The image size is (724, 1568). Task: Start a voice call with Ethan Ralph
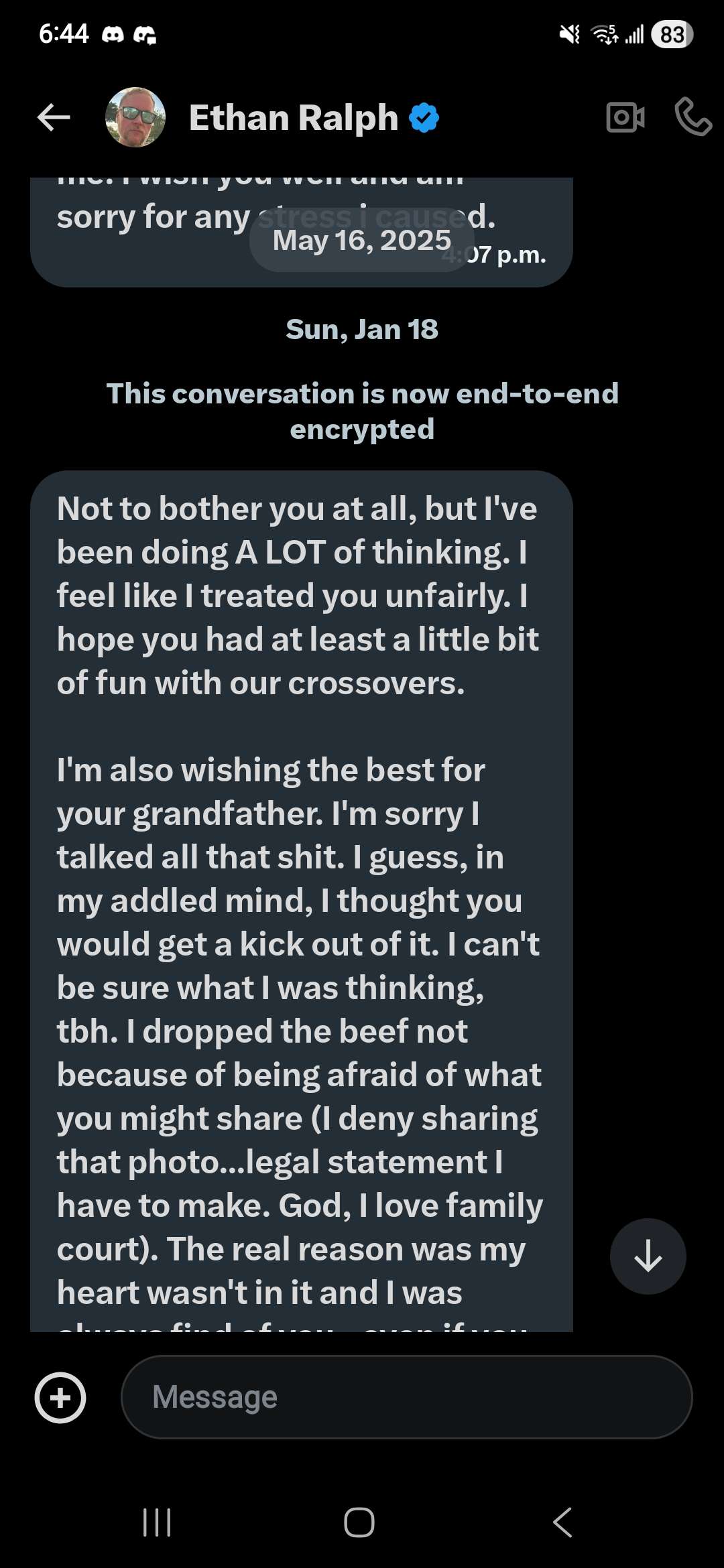693,117
